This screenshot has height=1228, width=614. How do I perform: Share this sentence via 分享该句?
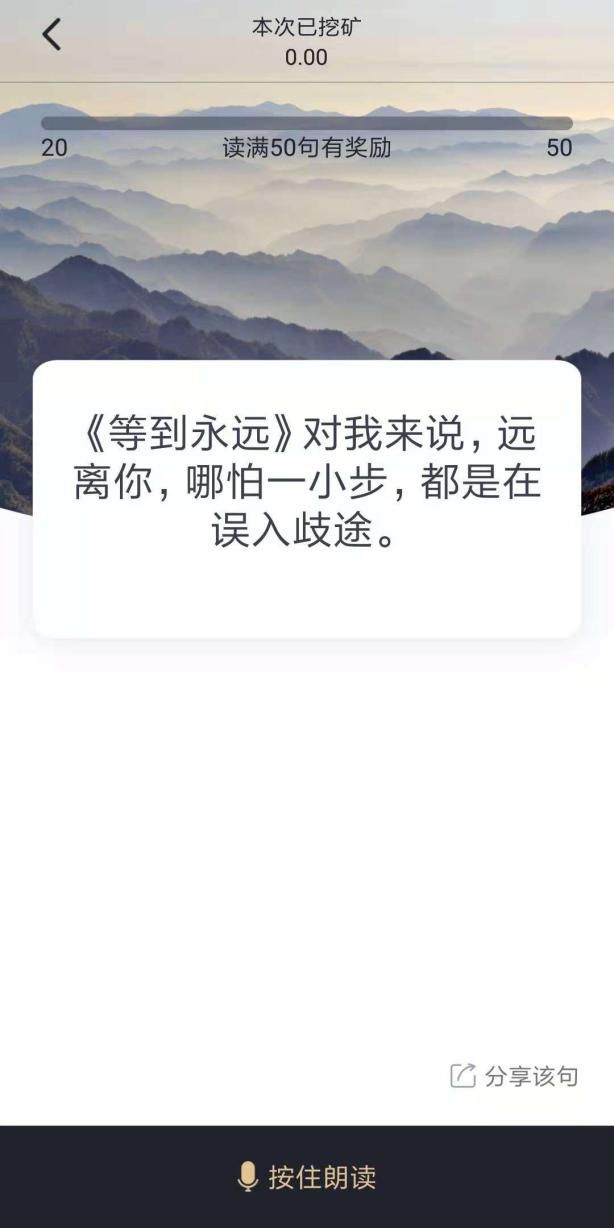(x=515, y=1076)
